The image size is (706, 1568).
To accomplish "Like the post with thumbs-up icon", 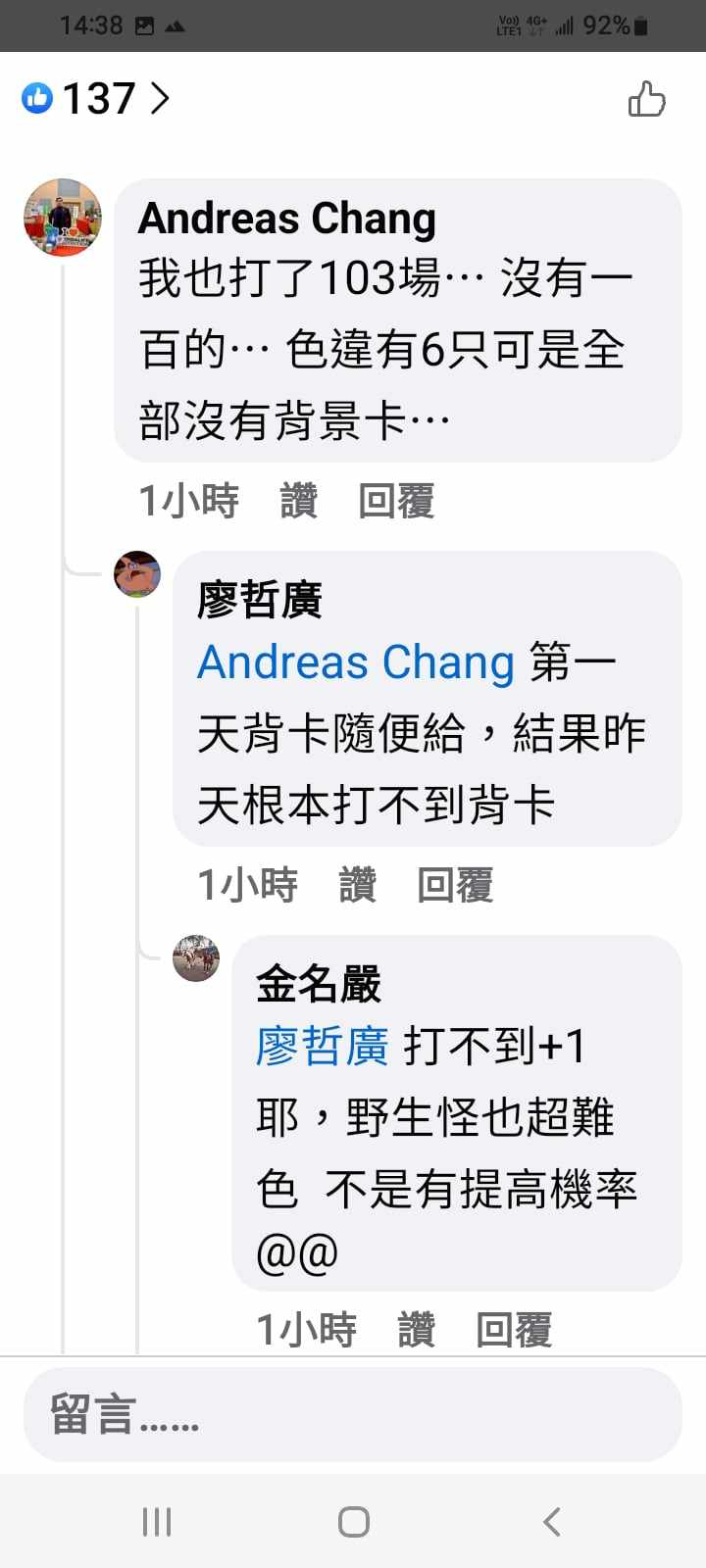I will (646, 100).
